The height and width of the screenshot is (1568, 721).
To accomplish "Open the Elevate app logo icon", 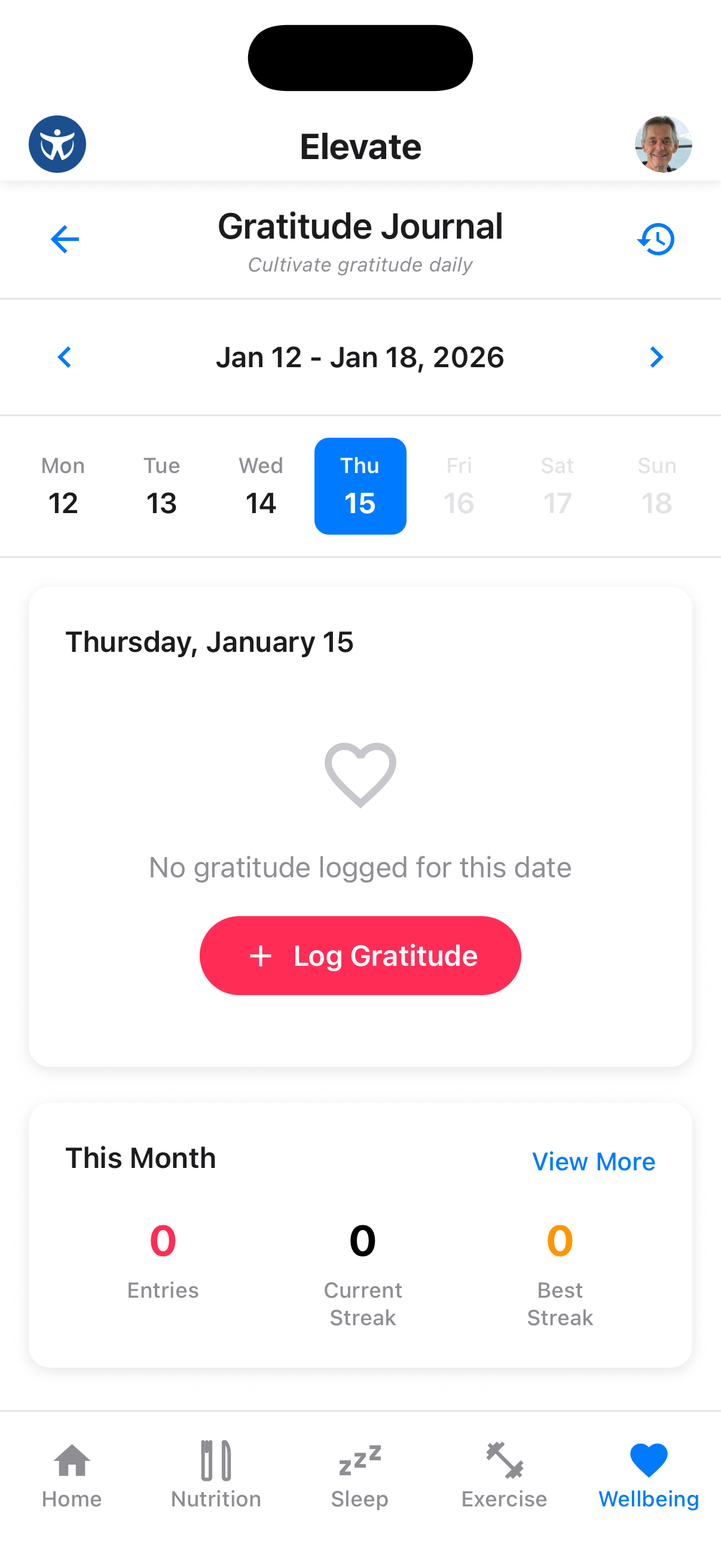I will point(57,144).
